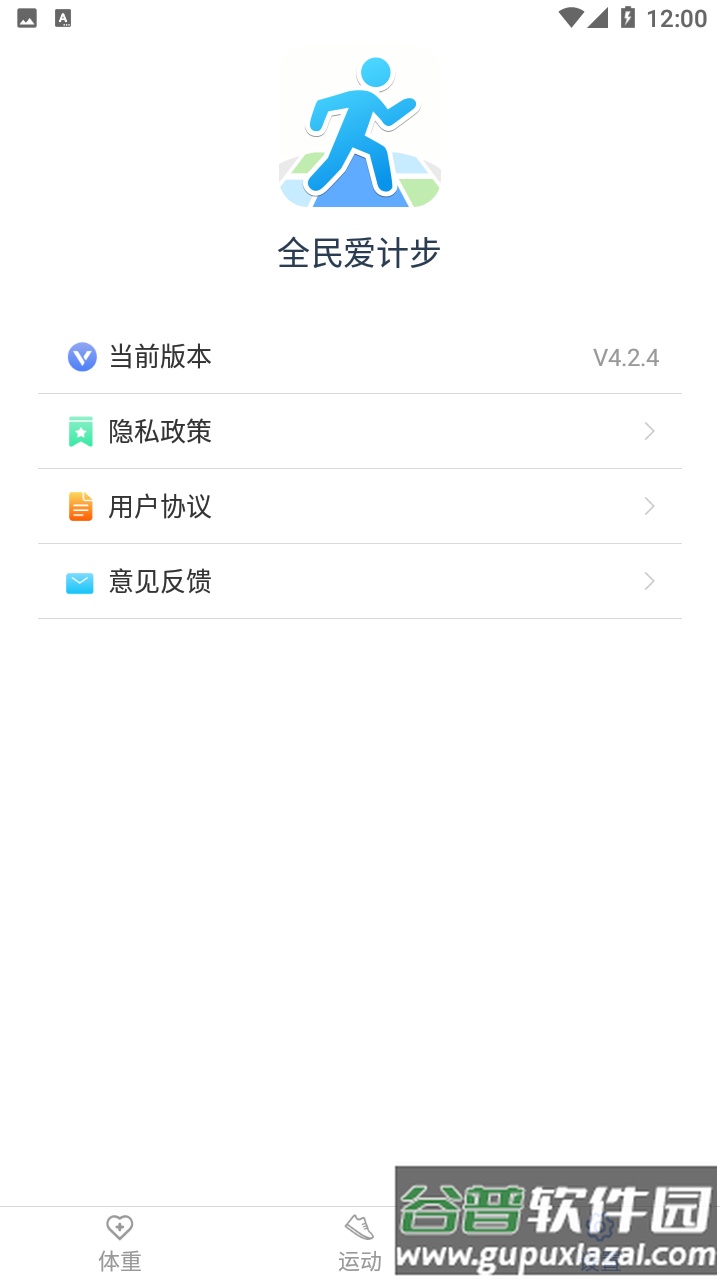Expand the 意见反馈 row chevron
This screenshot has height=1280, width=720.
[x=649, y=581]
